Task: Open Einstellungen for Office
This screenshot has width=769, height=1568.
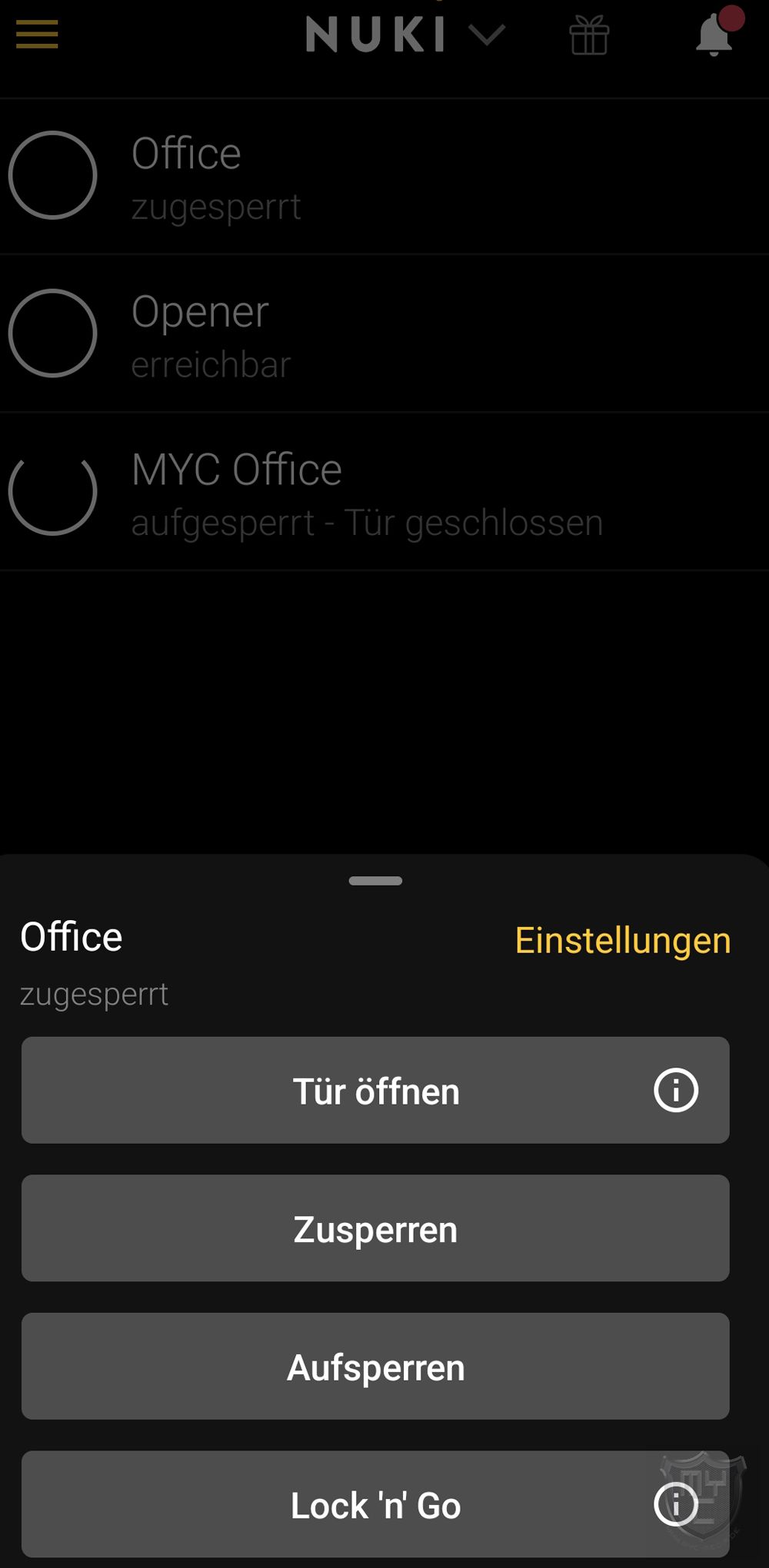Action: click(623, 940)
